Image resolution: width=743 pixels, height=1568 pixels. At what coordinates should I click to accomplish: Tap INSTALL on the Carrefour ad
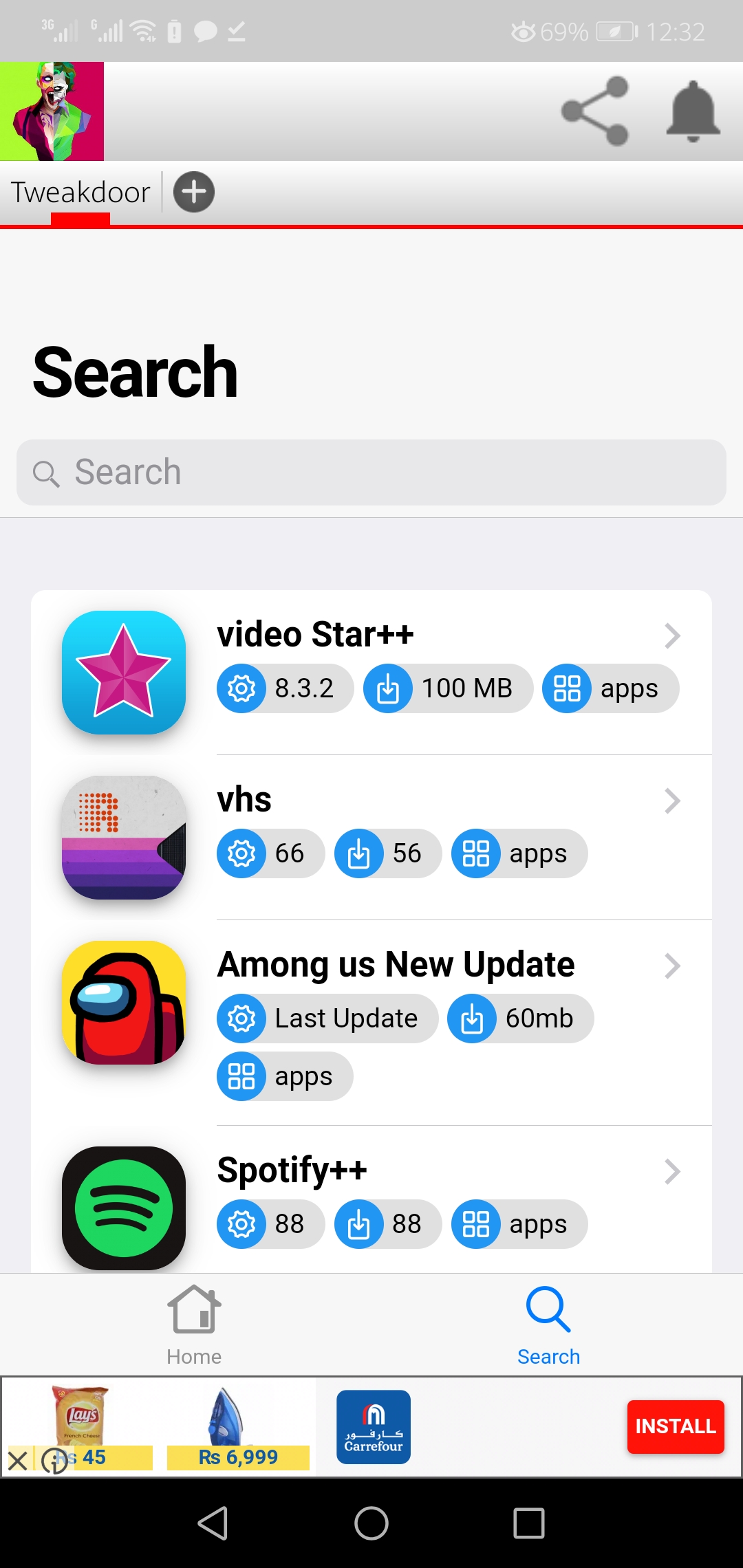(x=675, y=1426)
